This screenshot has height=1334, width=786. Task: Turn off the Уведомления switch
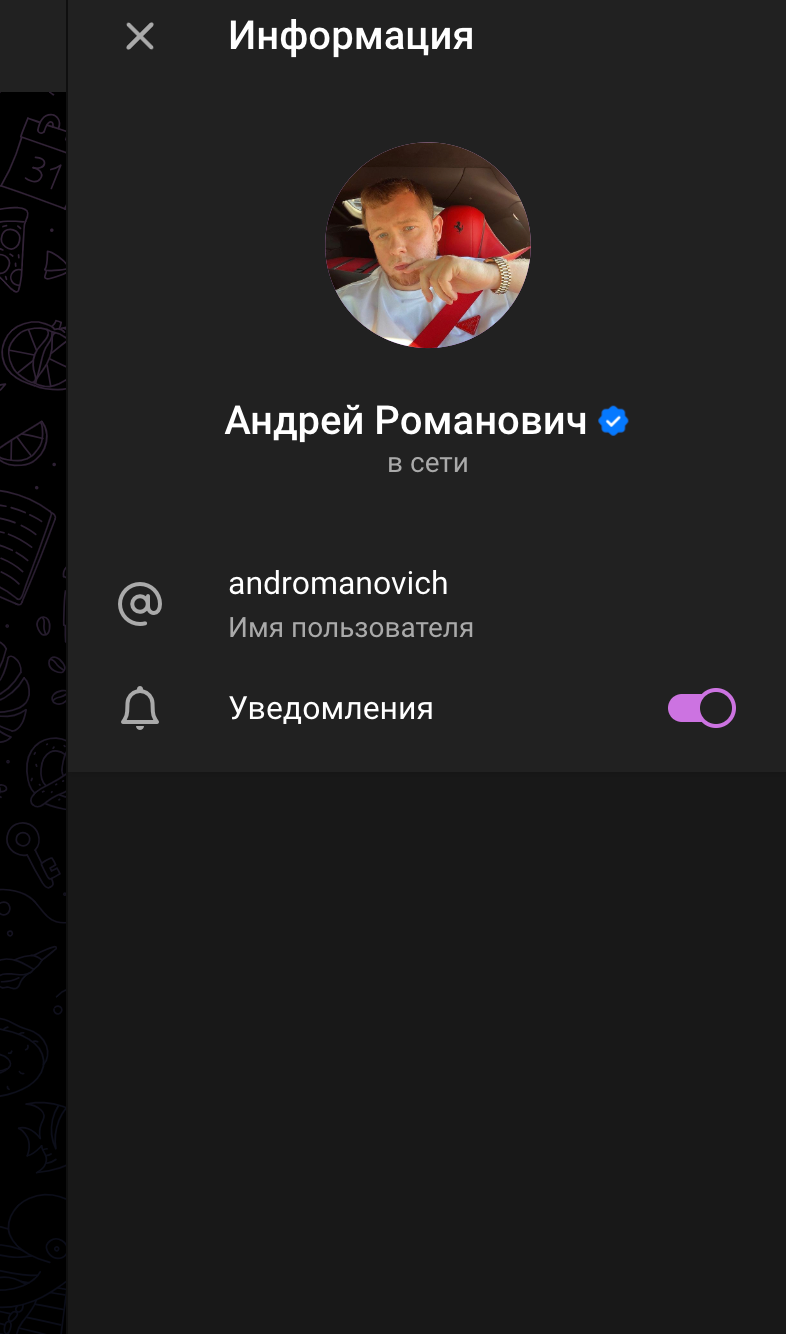coord(701,708)
